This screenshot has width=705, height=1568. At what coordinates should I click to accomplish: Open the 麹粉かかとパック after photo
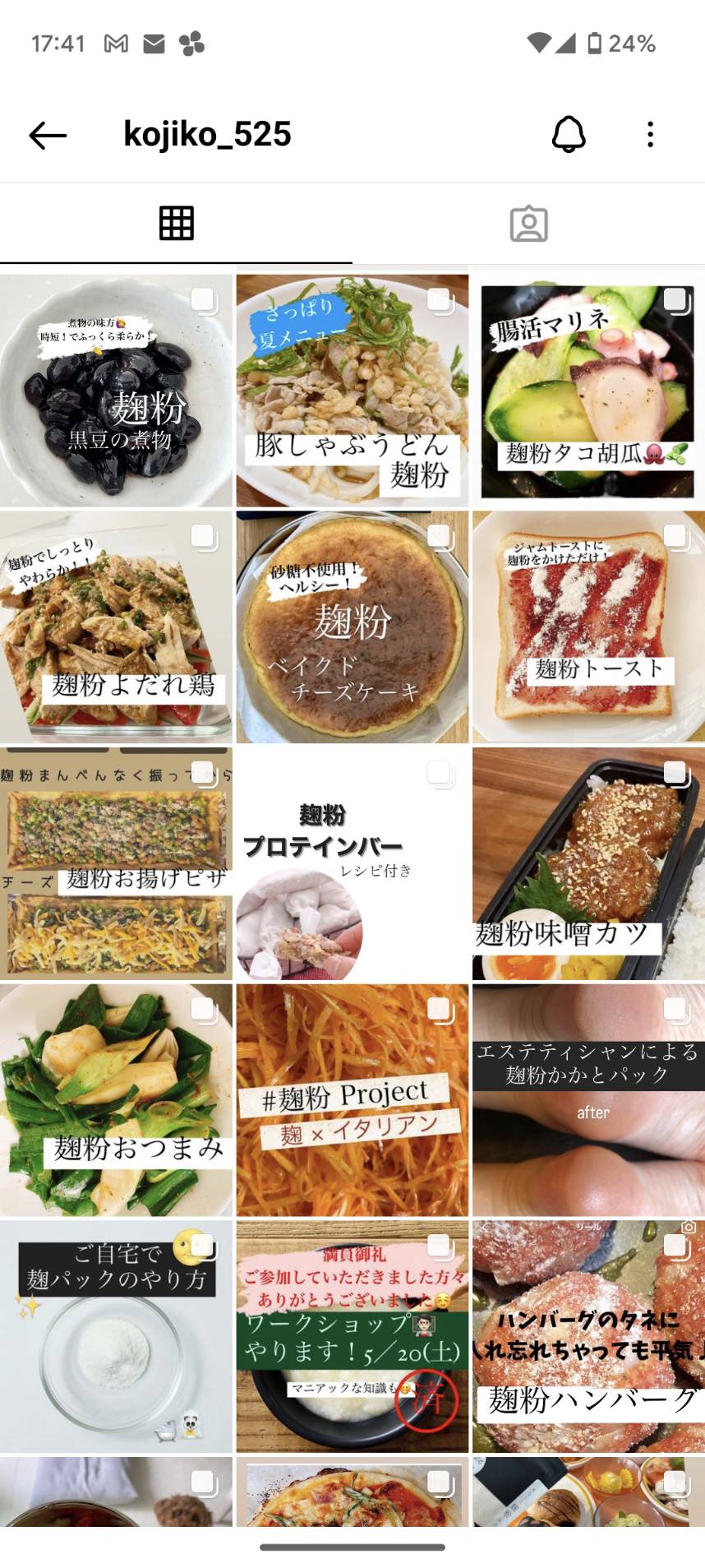(588, 1099)
